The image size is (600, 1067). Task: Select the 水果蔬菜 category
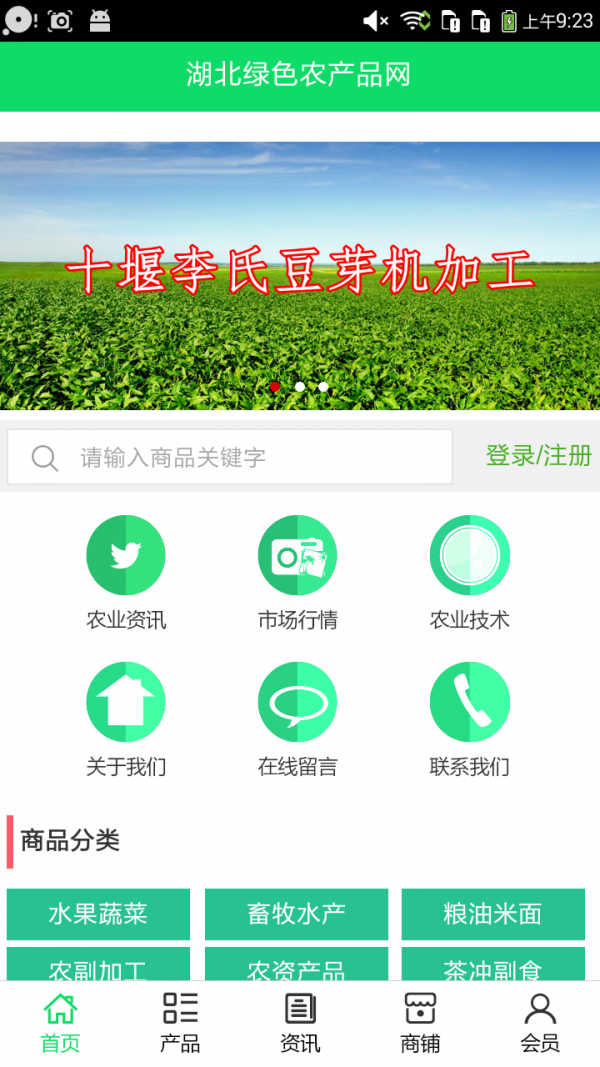[98, 914]
